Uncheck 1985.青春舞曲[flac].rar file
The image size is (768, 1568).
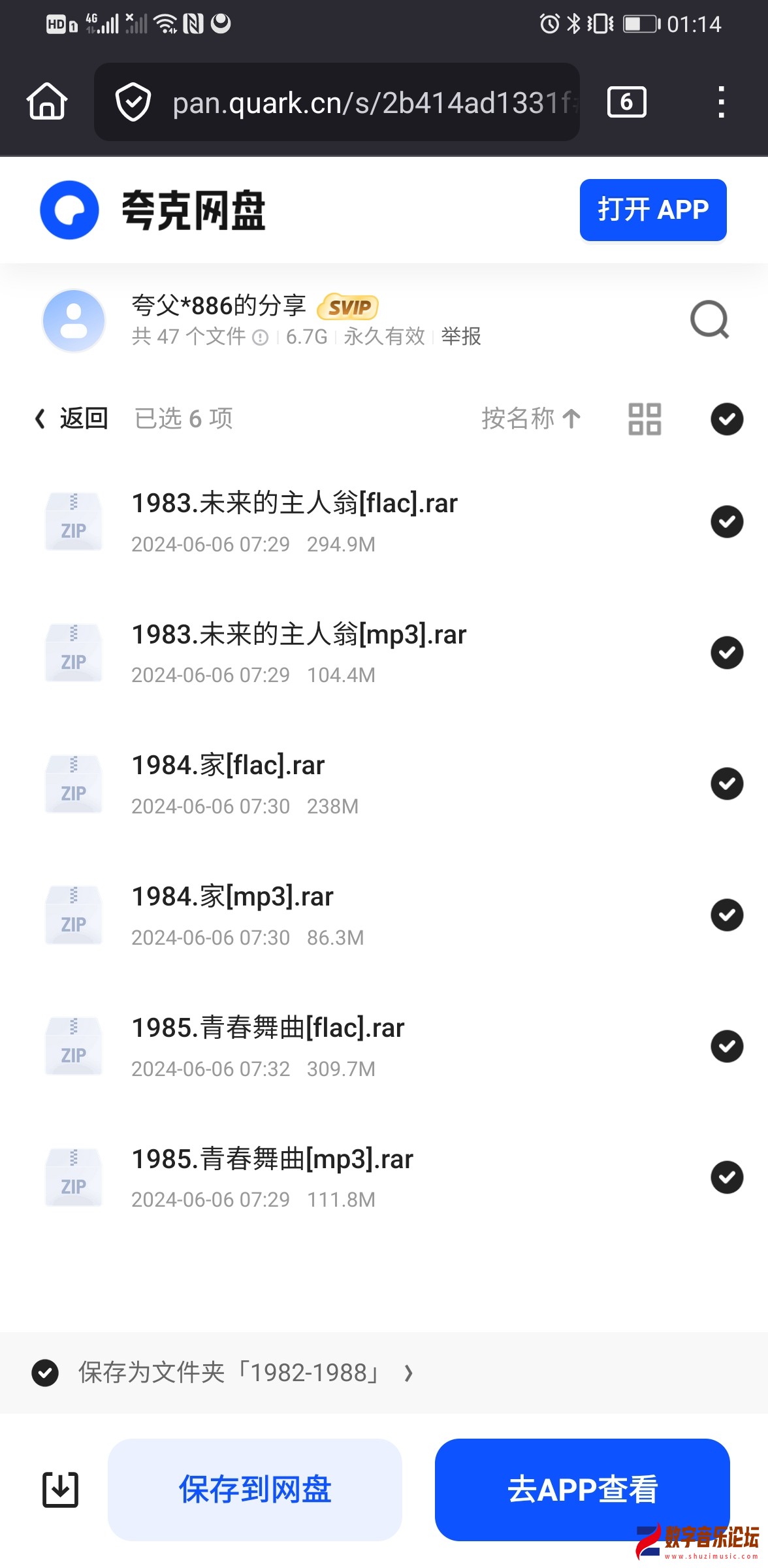click(727, 1047)
